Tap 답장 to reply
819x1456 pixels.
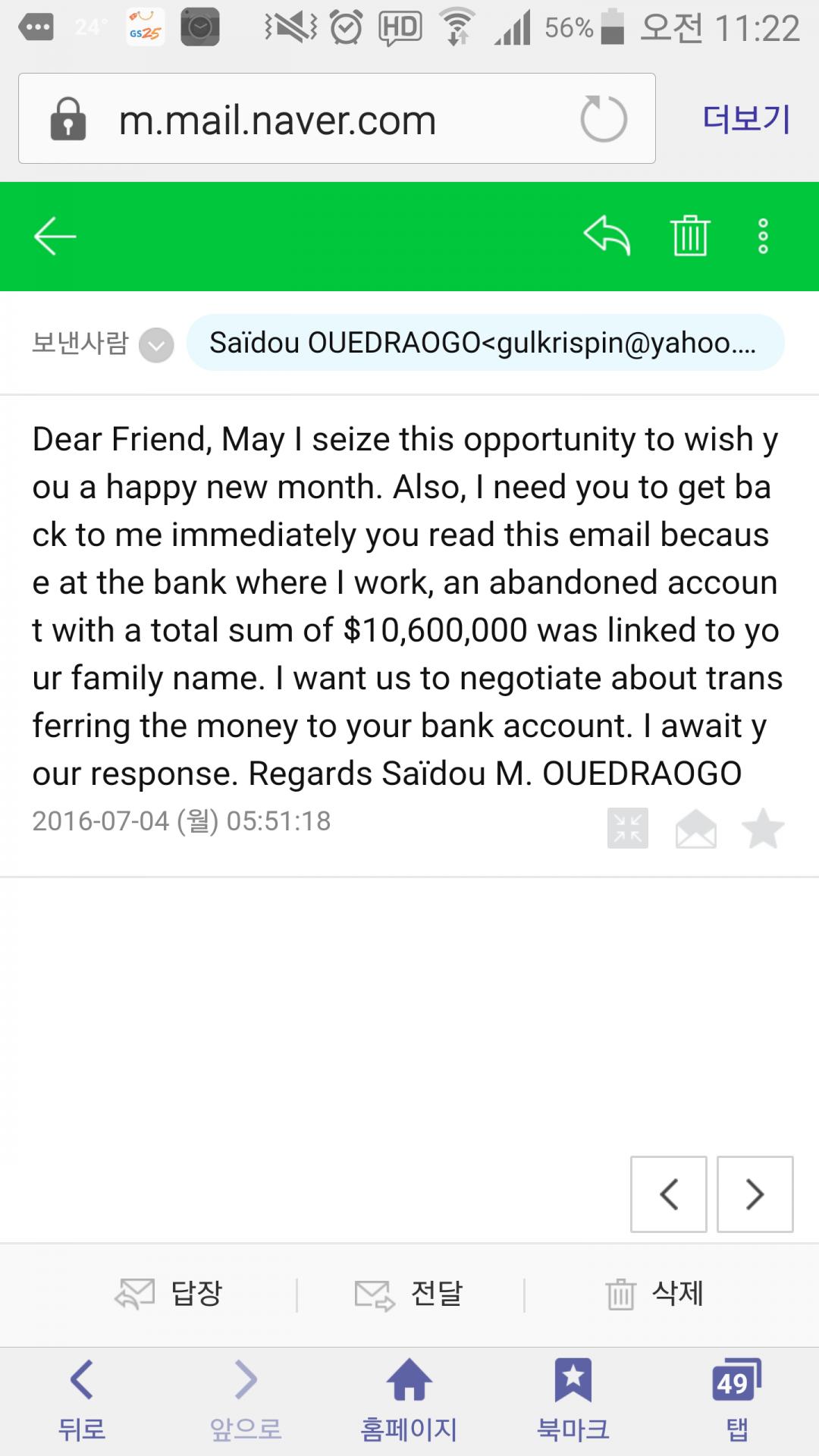tap(168, 1294)
